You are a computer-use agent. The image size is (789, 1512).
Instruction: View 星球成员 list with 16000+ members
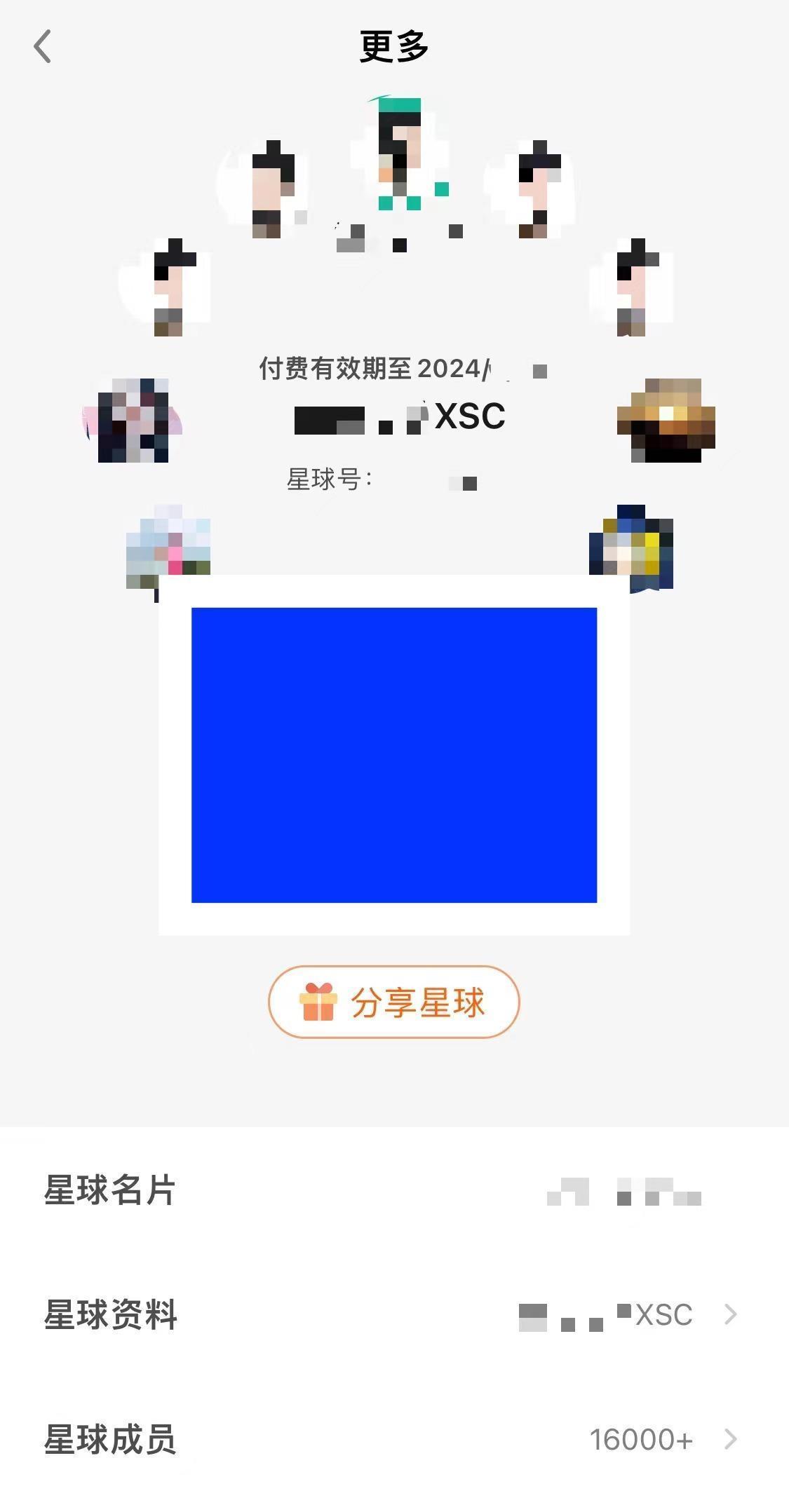pyautogui.click(x=393, y=1439)
